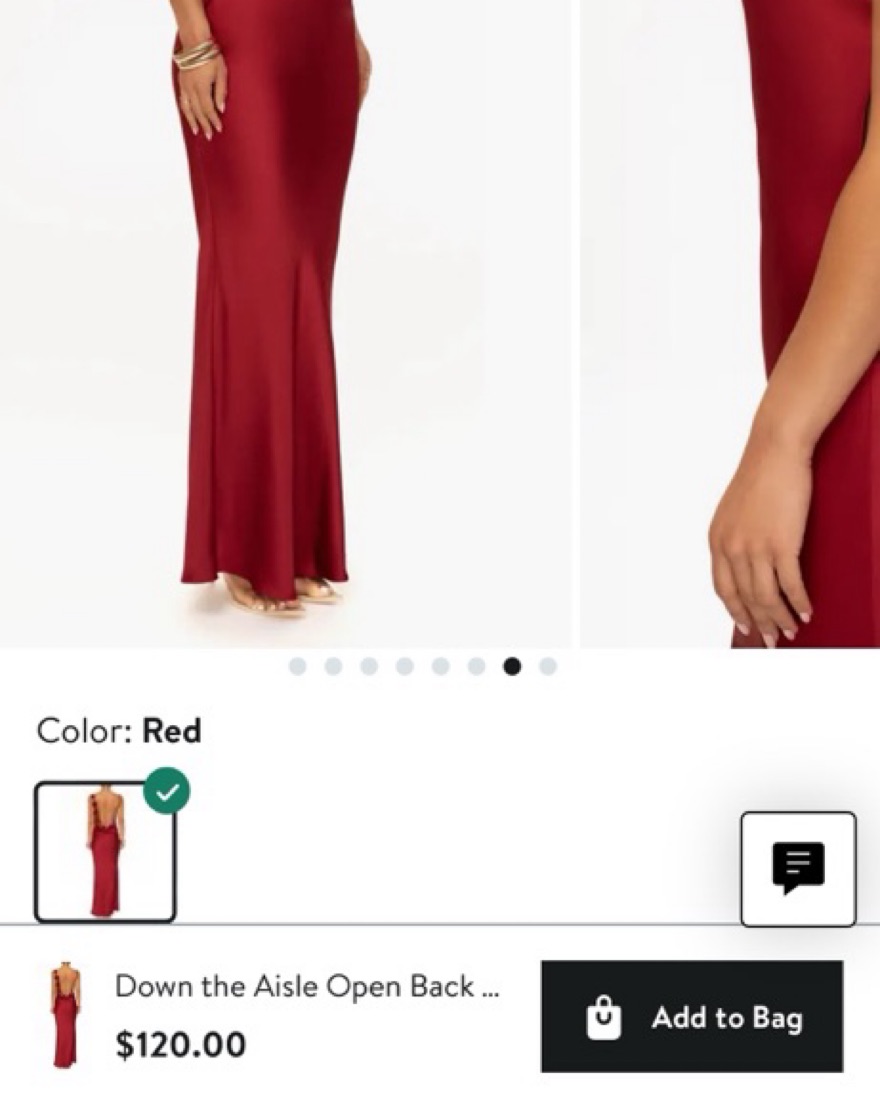Select the Red color swatch

105,852
